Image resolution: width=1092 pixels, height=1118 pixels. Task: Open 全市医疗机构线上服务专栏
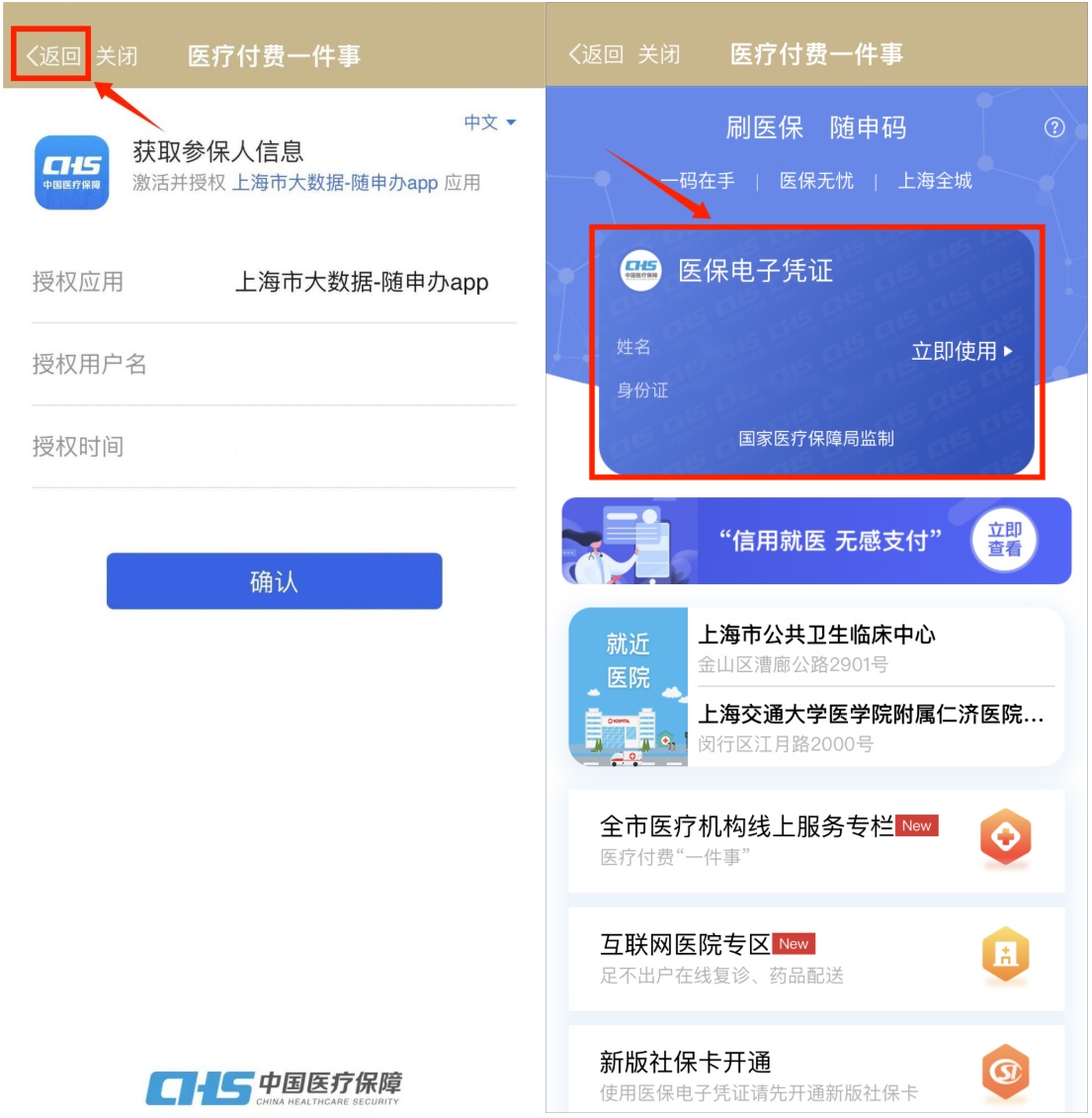pos(816,840)
